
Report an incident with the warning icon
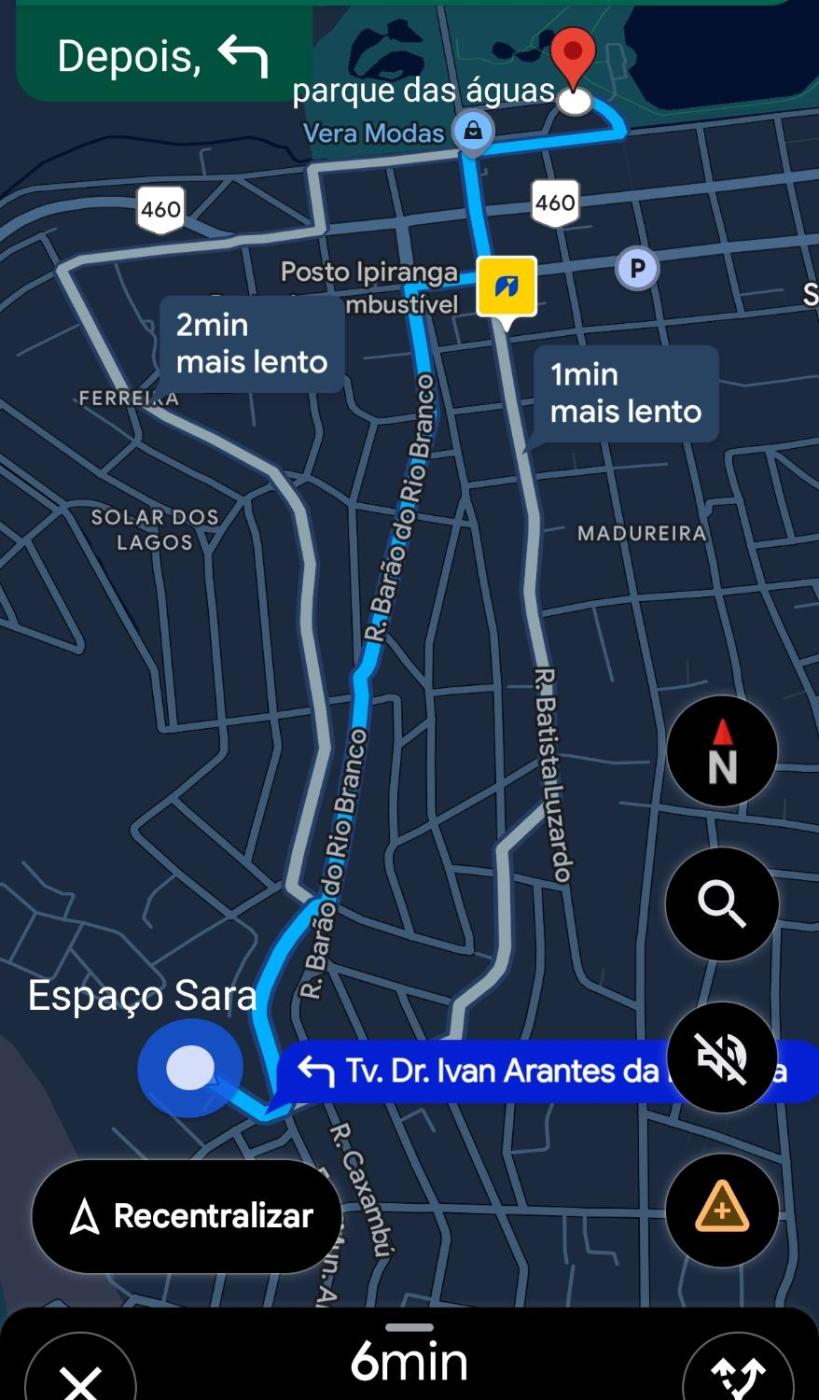point(721,1211)
